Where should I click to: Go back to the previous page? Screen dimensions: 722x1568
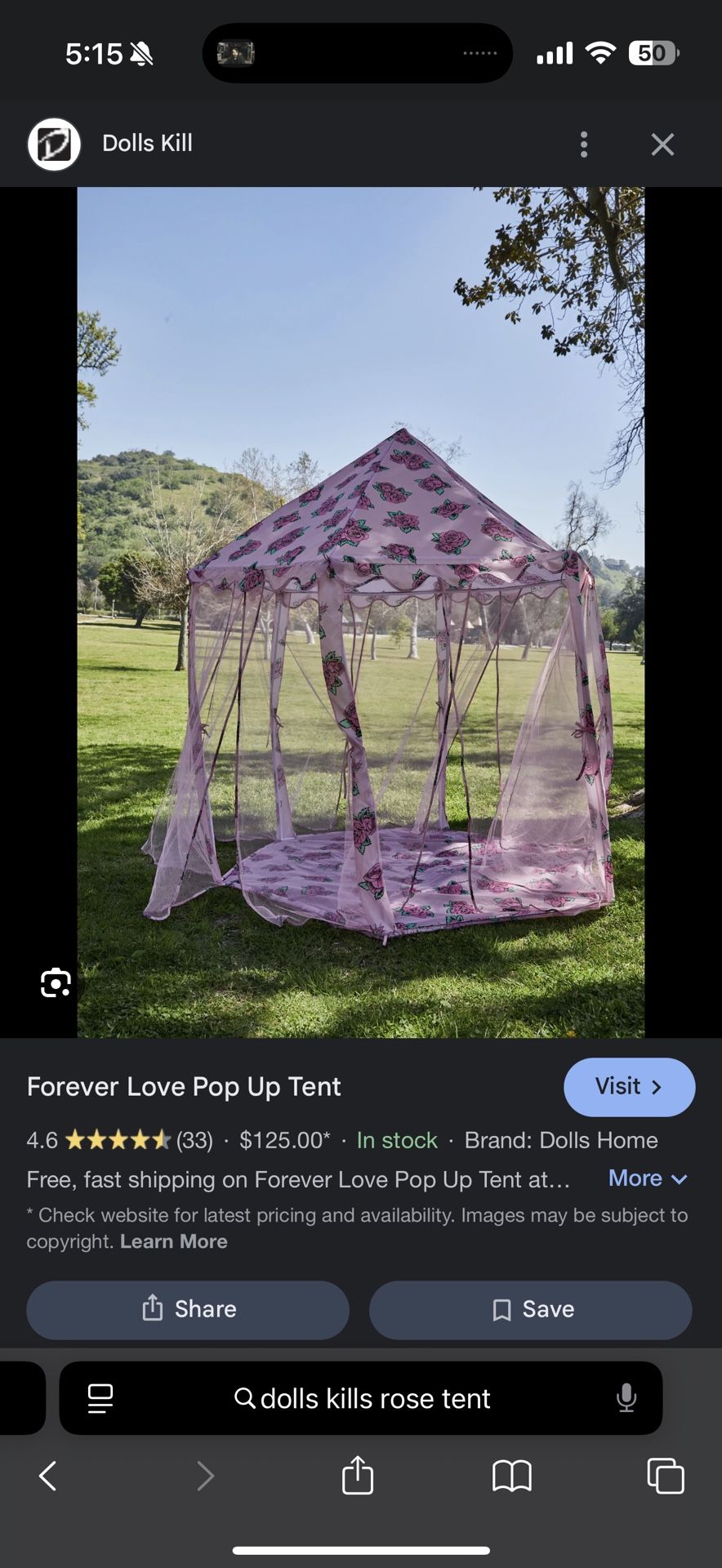point(48,1476)
